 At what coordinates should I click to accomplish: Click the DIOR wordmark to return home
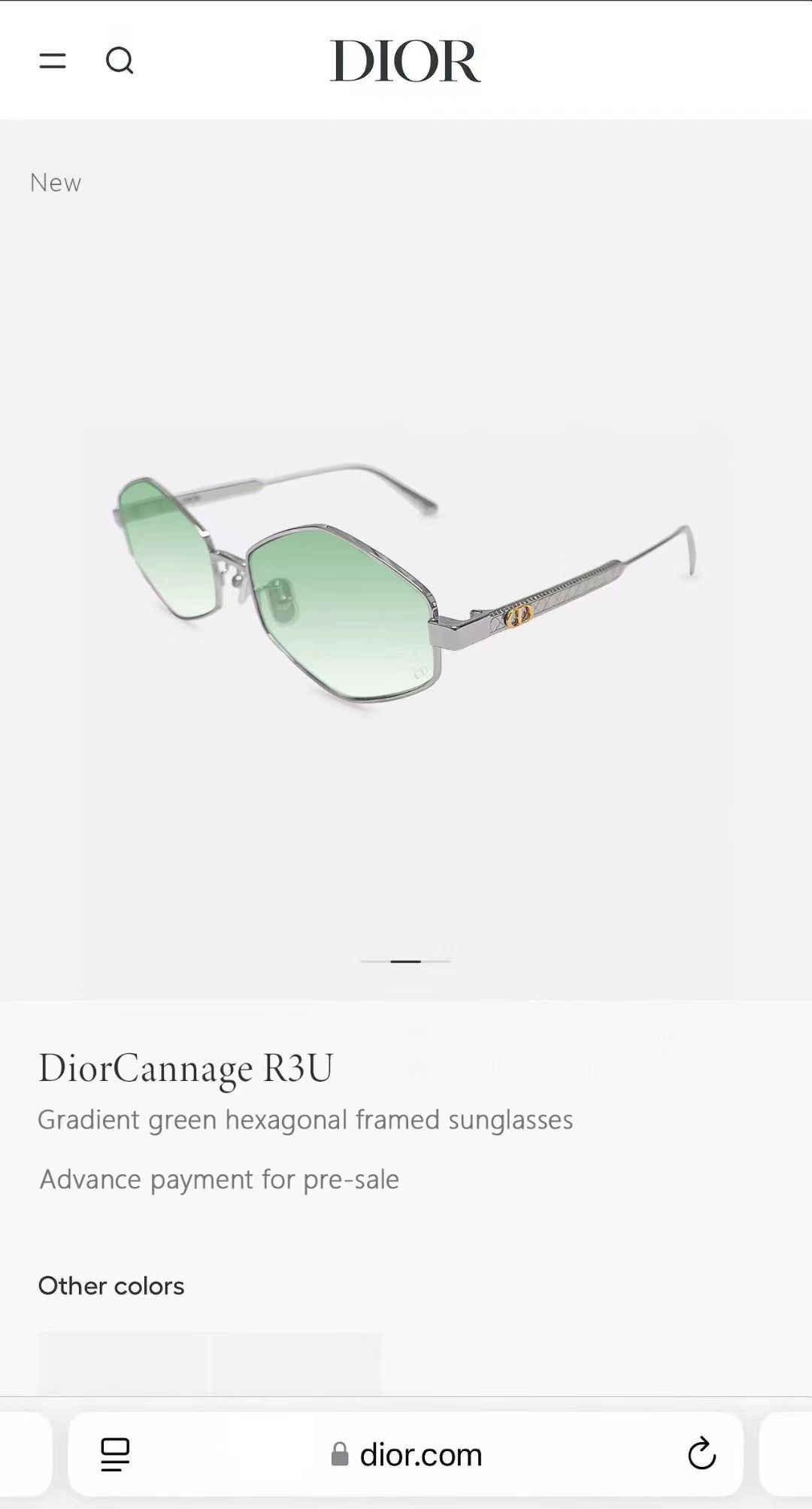click(404, 62)
